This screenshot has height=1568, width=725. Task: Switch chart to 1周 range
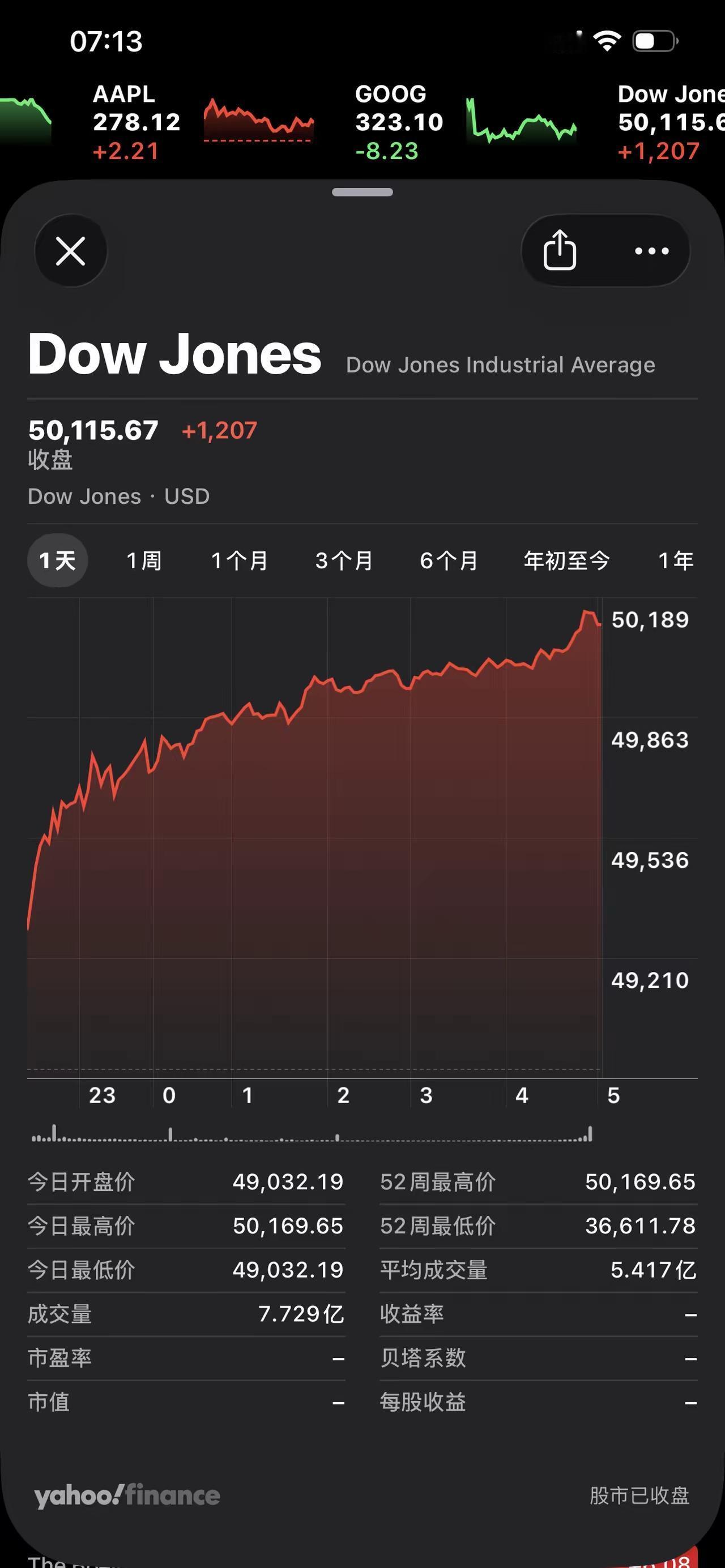(x=144, y=560)
